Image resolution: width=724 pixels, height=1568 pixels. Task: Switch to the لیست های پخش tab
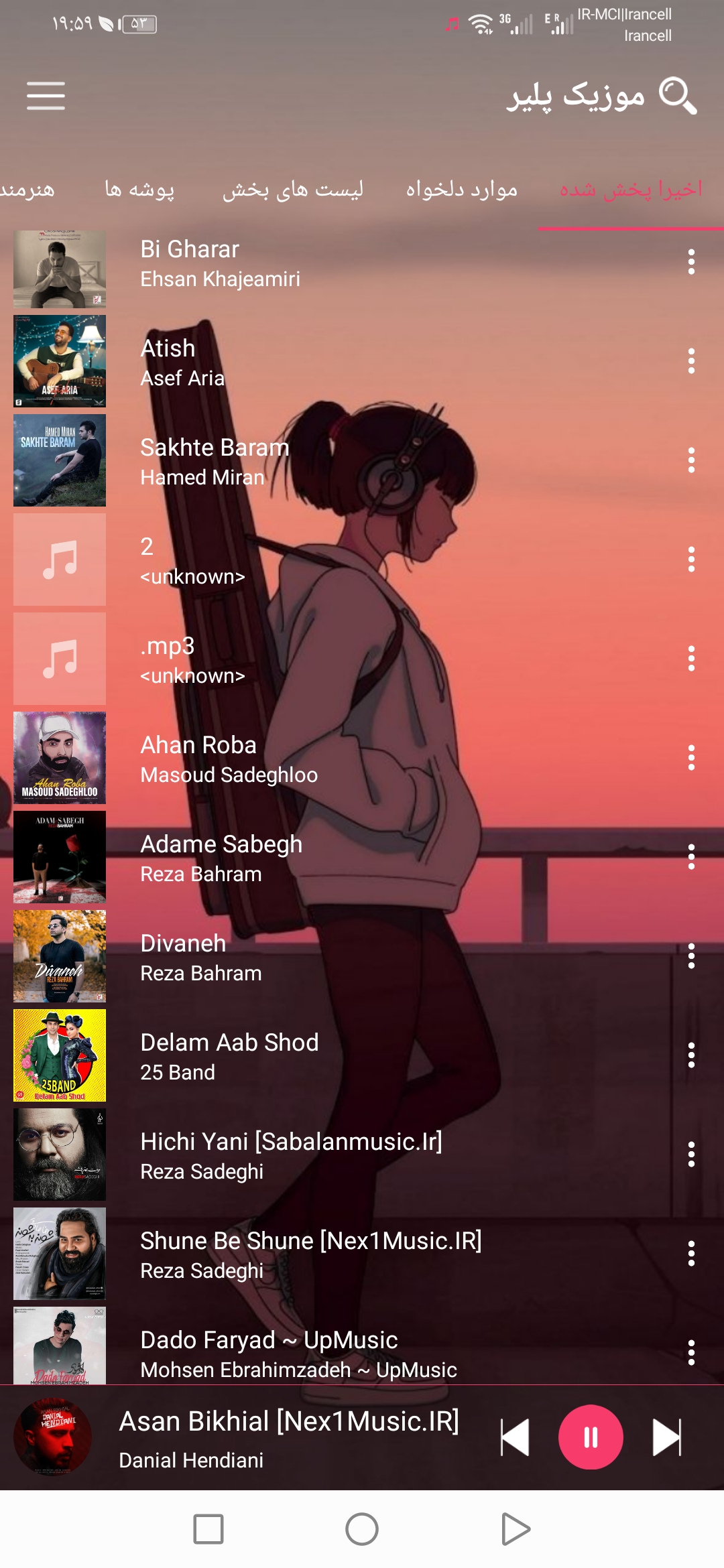pos(293,190)
